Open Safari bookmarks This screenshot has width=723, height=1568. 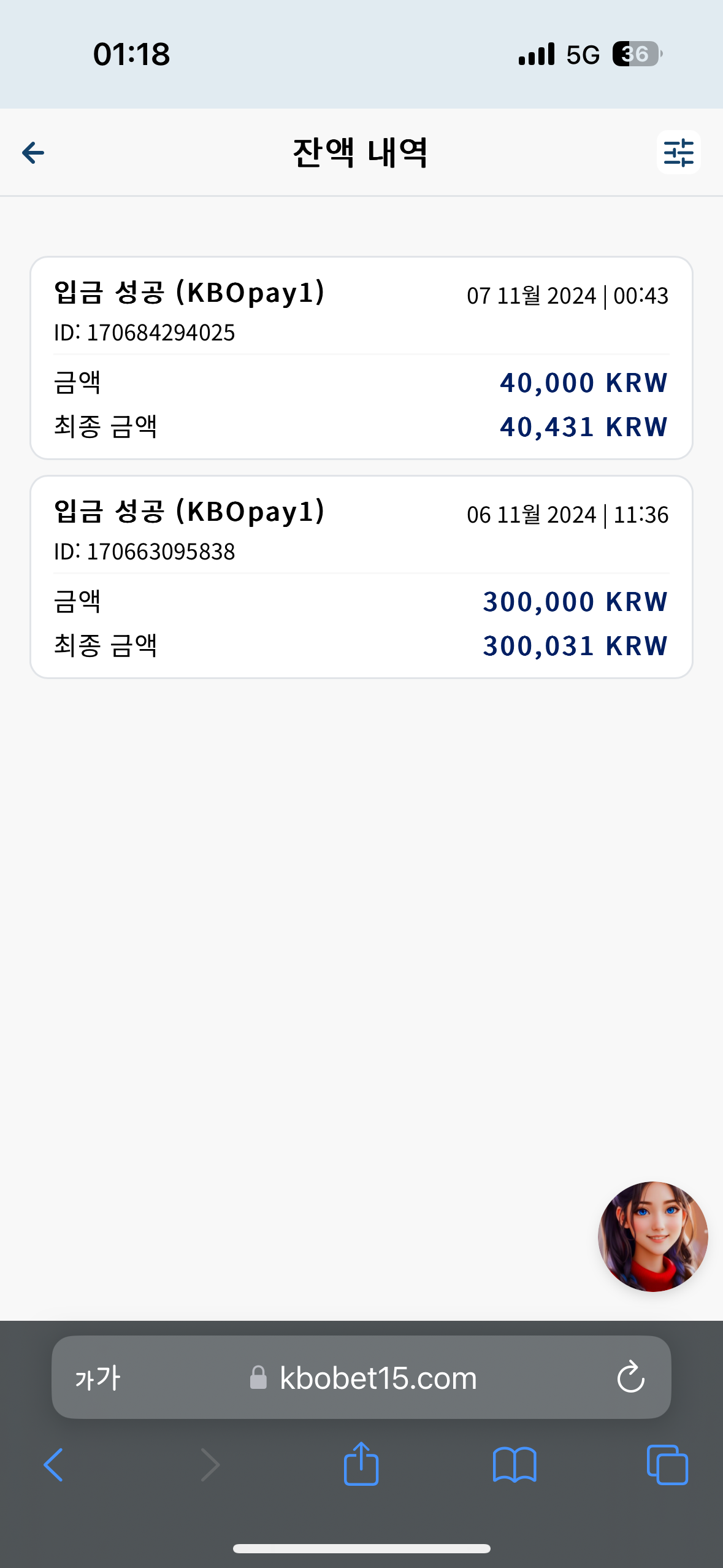click(x=515, y=1465)
